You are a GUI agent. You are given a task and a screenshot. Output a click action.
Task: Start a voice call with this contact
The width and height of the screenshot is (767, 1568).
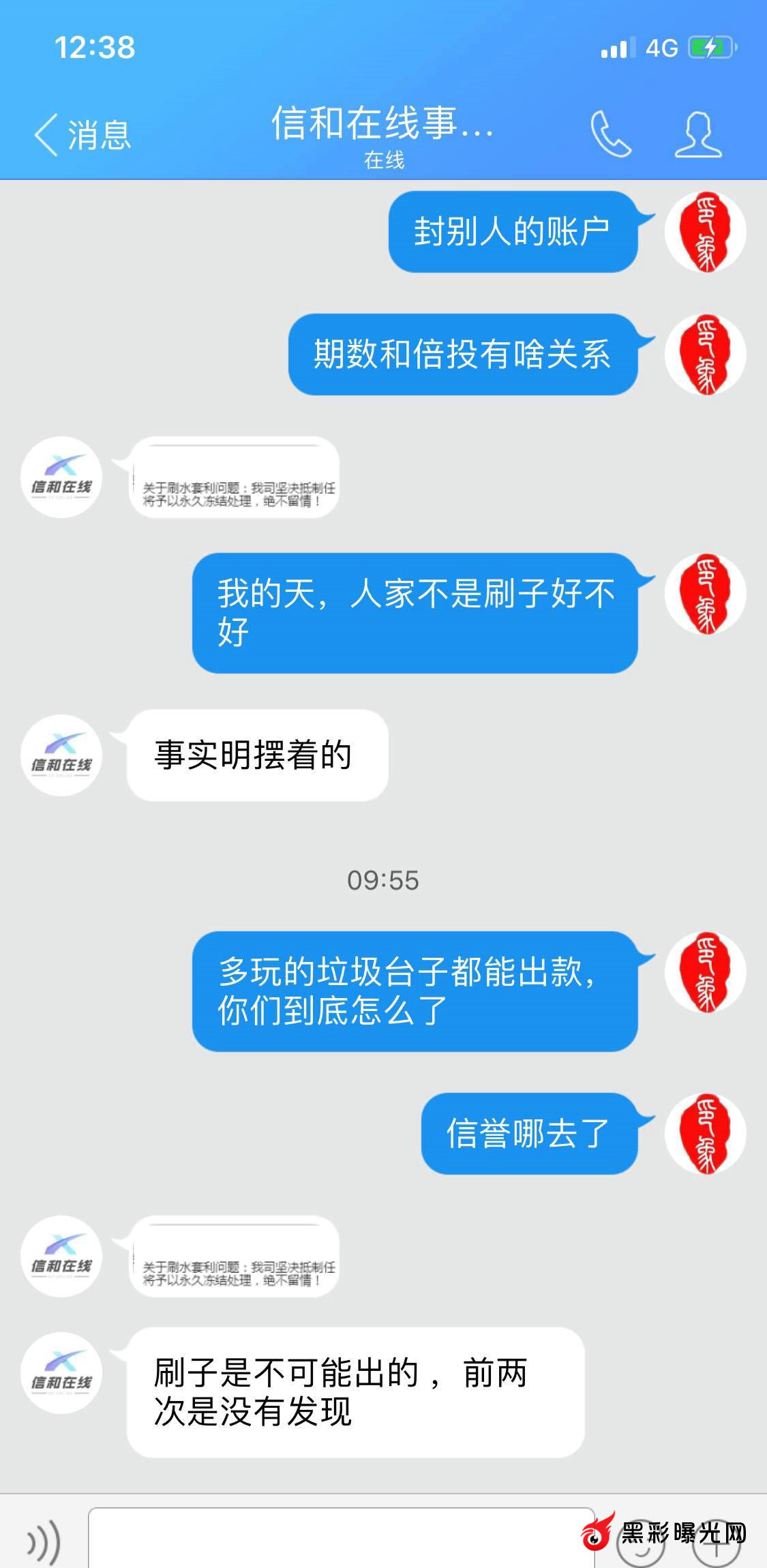(610, 134)
